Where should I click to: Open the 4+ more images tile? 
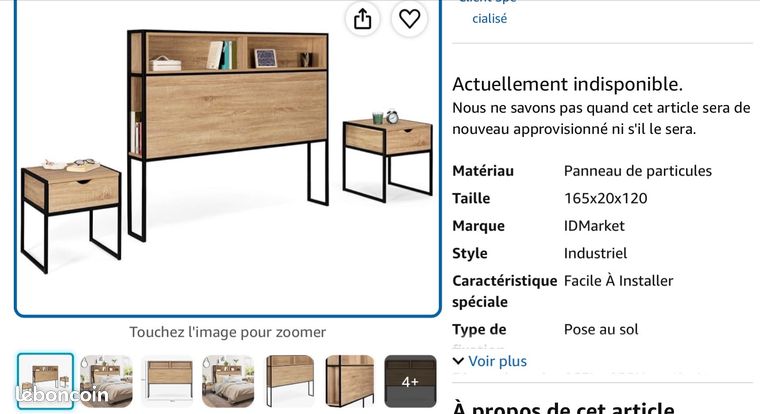tap(411, 381)
